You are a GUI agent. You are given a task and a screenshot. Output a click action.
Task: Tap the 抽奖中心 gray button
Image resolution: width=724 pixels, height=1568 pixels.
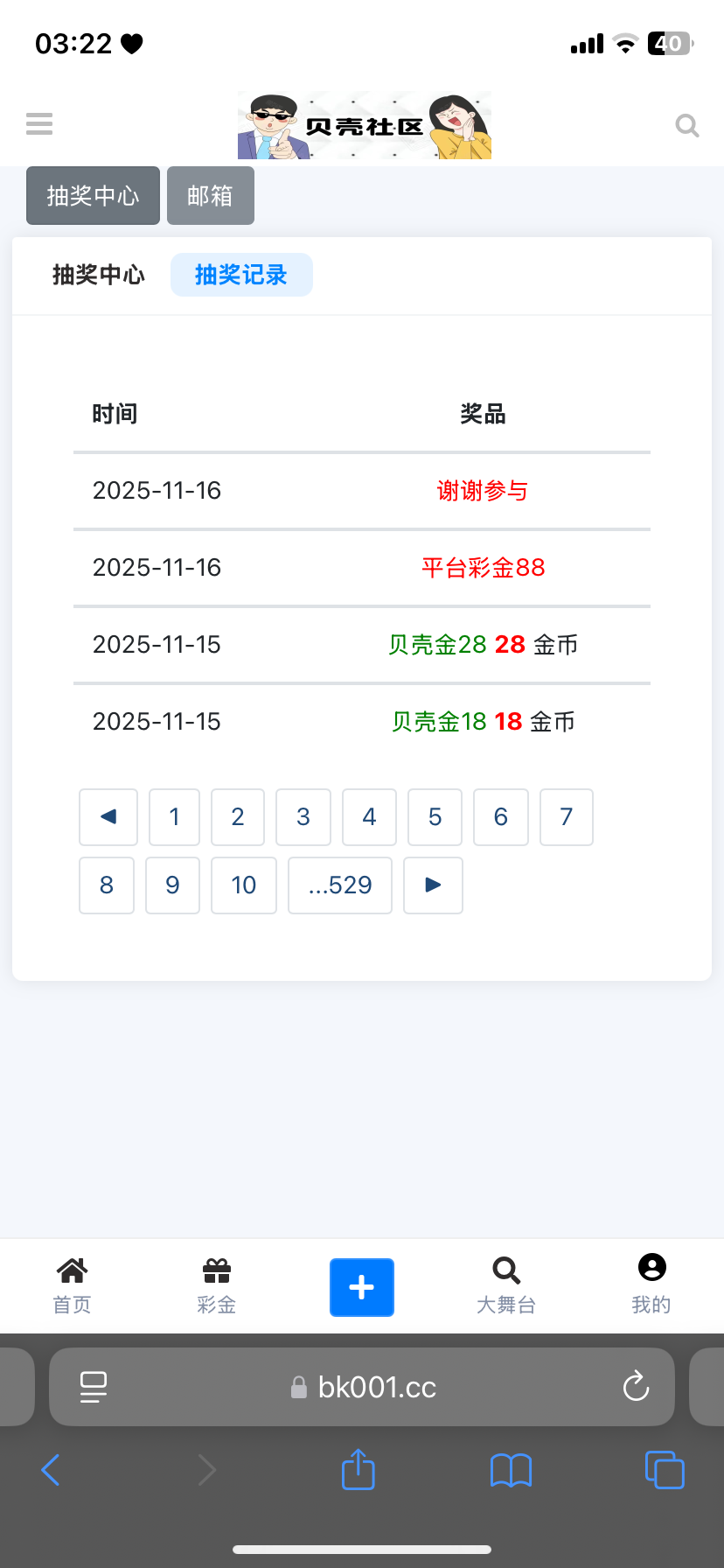pyautogui.click(x=93, y=196)
